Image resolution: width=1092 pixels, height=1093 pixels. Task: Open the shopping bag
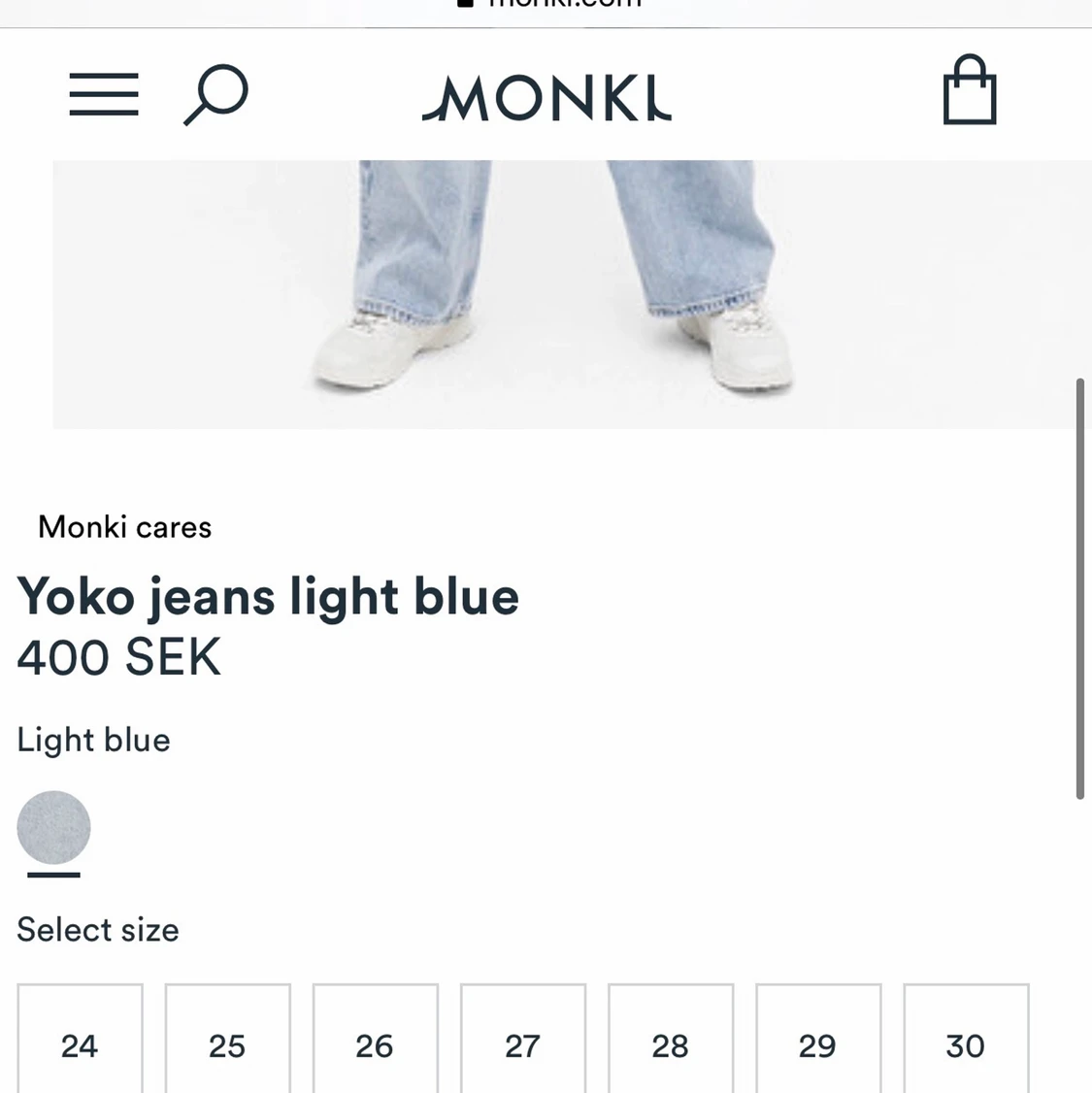970,91
